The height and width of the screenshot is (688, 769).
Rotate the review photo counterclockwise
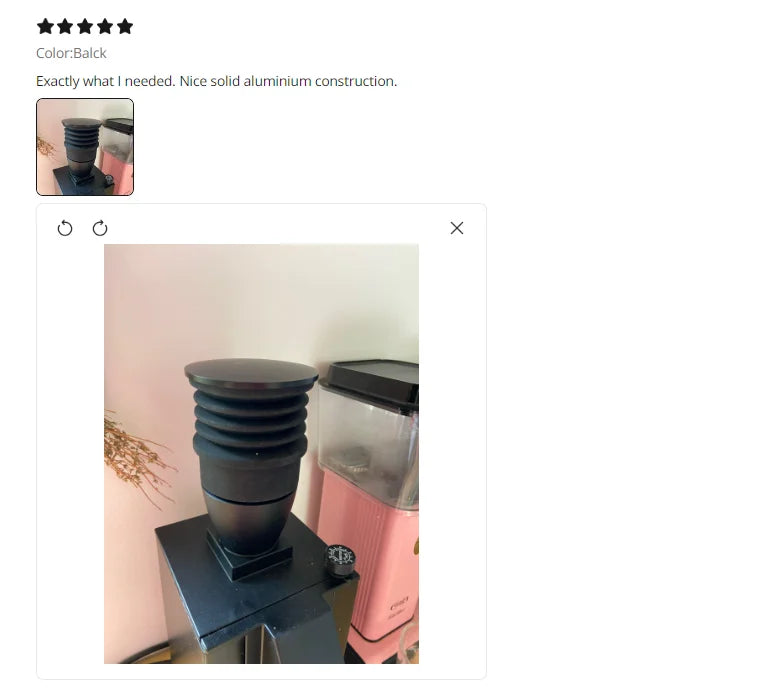65,228
